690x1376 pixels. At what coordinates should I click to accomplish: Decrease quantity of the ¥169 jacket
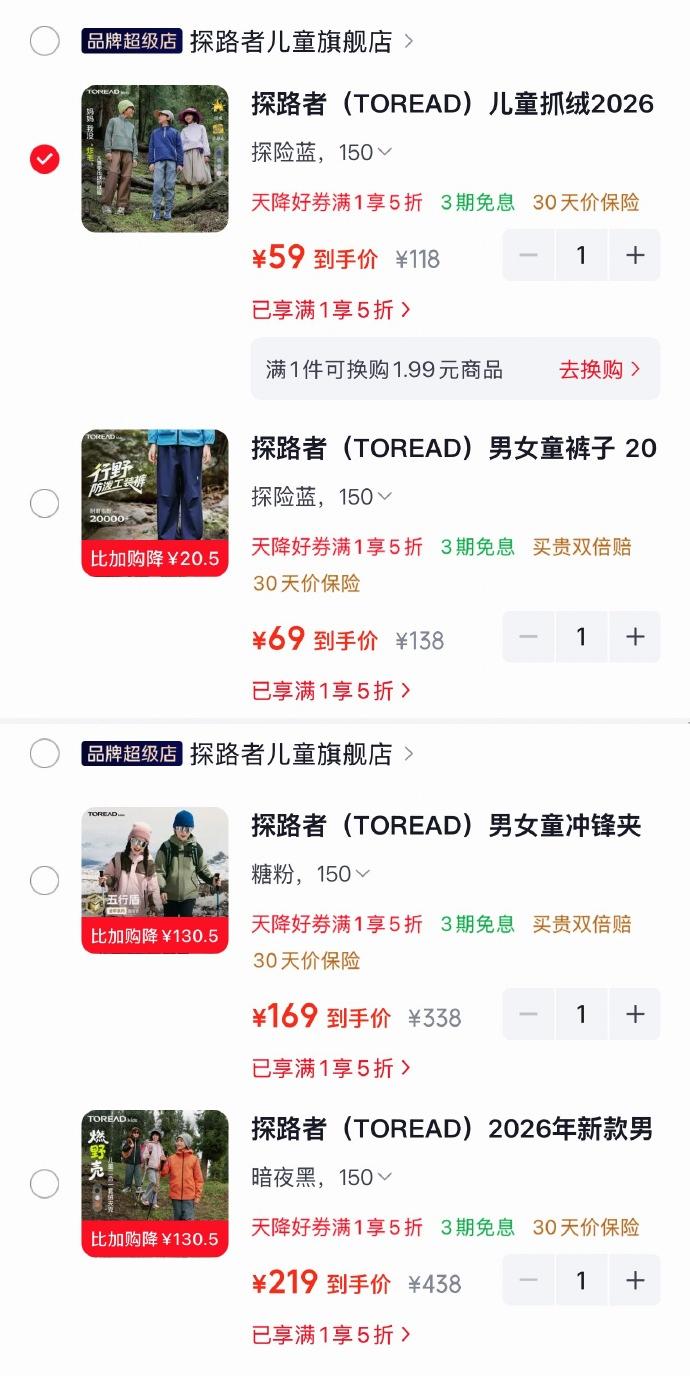click(529, 1014)
